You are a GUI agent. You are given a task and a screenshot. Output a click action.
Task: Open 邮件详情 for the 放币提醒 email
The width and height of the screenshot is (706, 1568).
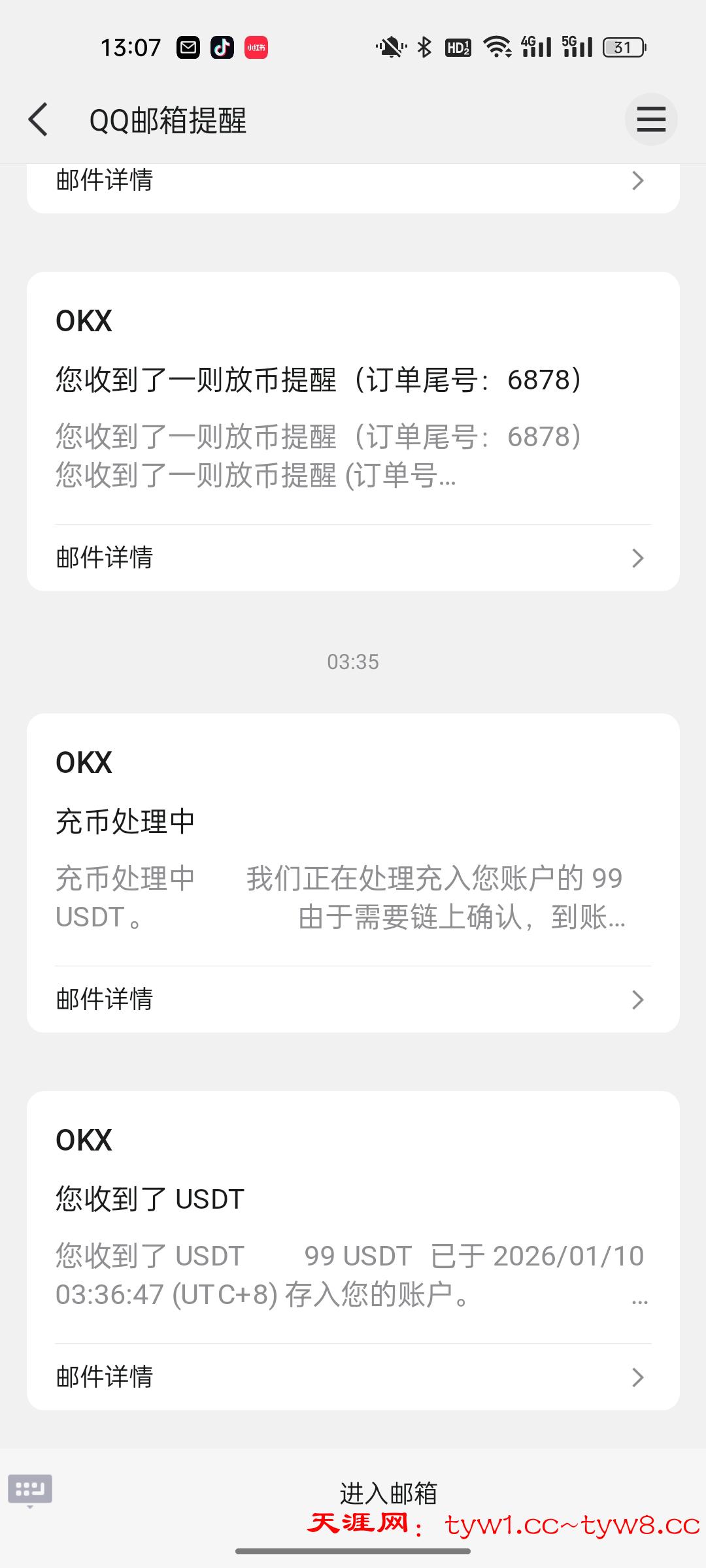coord(353,558)
